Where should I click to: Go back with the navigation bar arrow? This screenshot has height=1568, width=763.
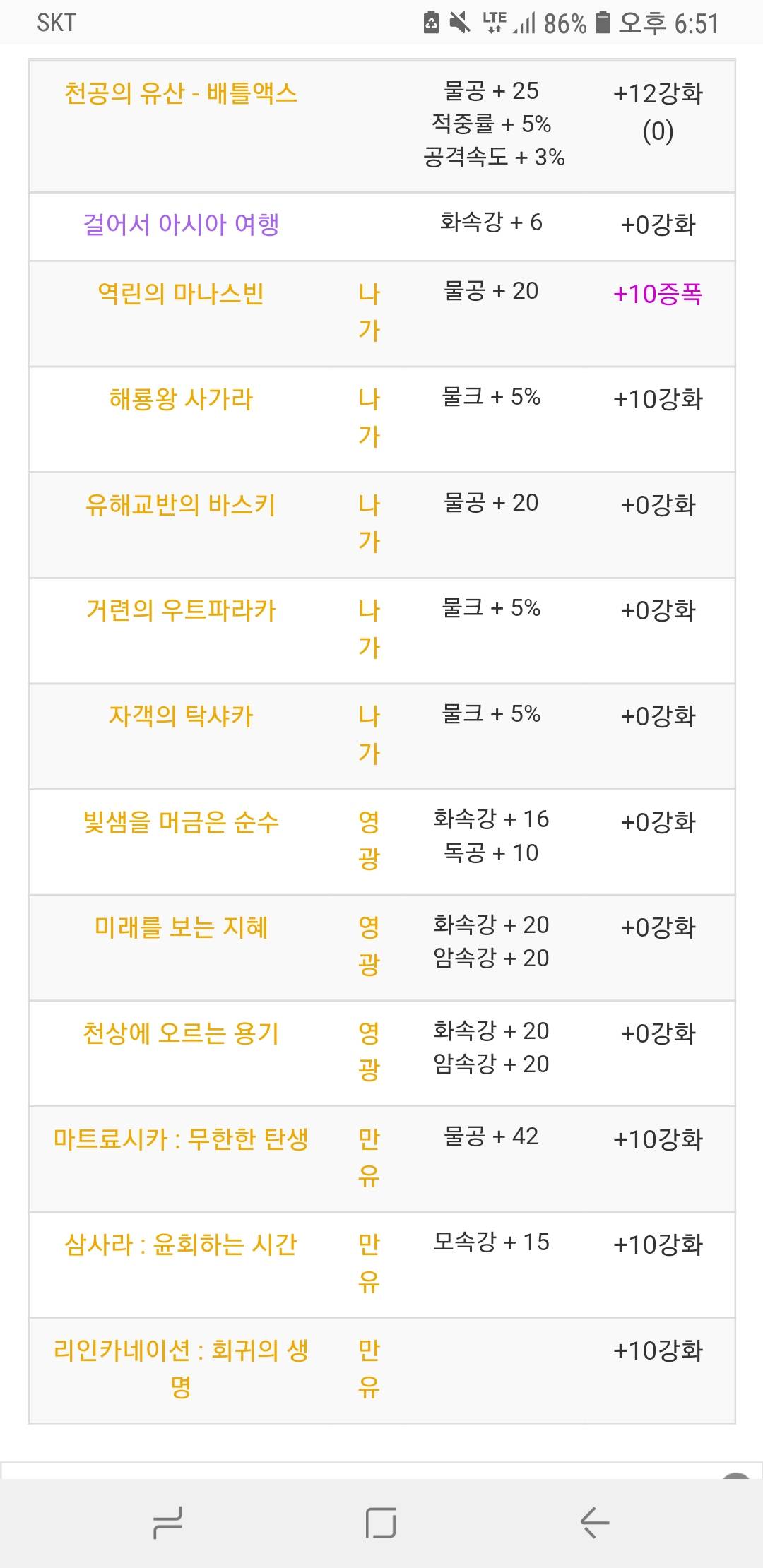point(595,1523)
